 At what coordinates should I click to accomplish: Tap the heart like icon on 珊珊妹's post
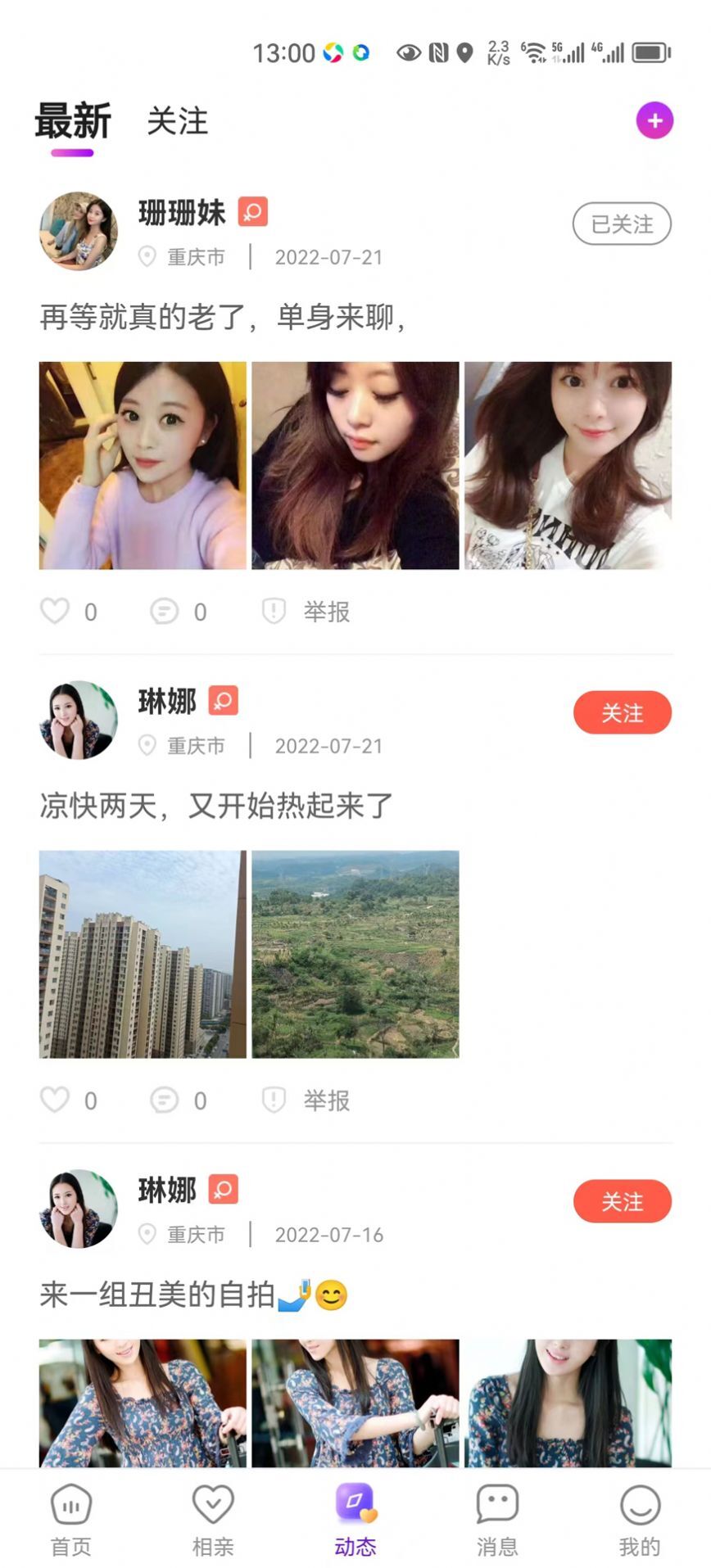click(55, 611)
